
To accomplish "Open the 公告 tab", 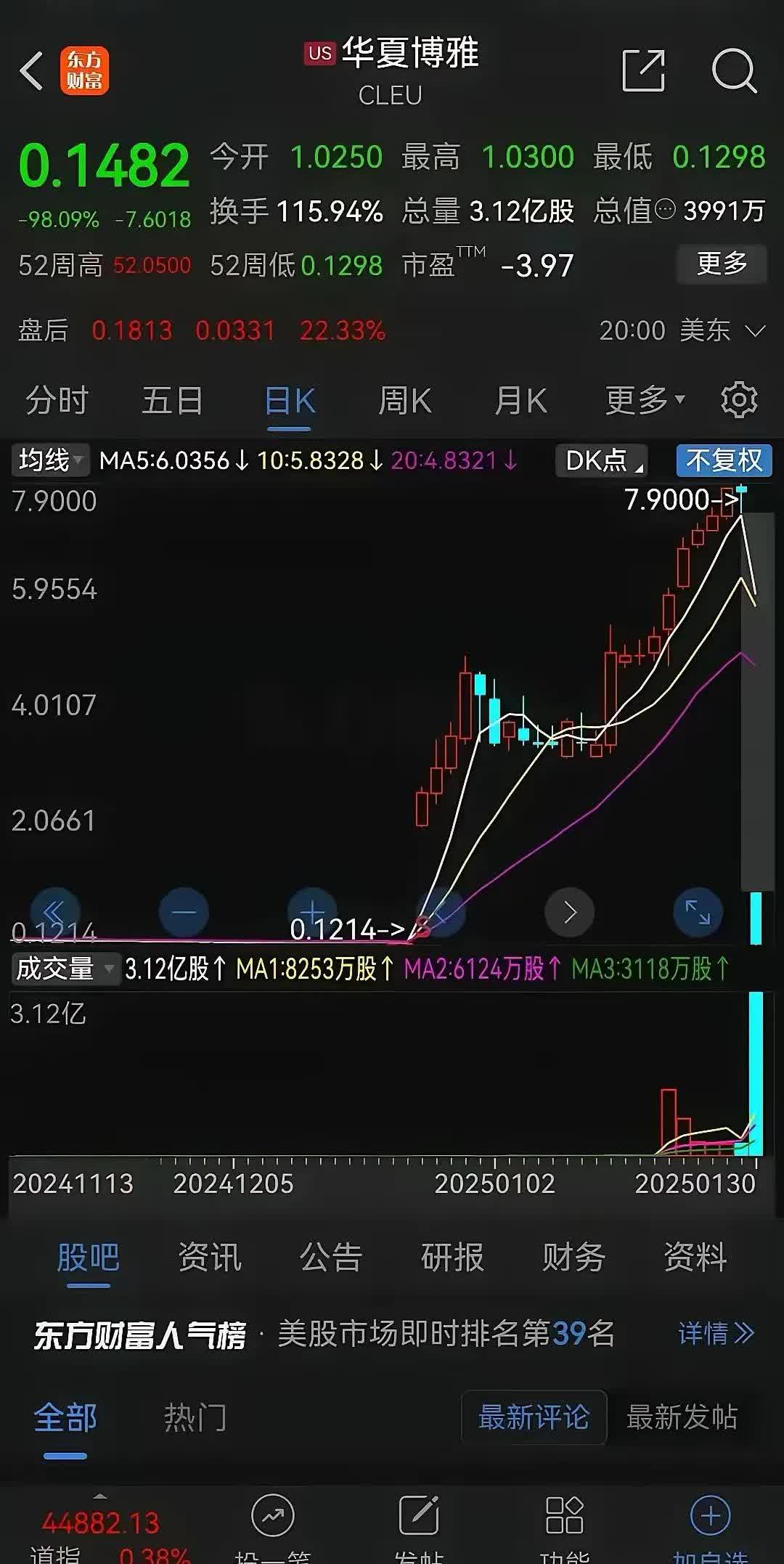I will (x=331, y=1257).
